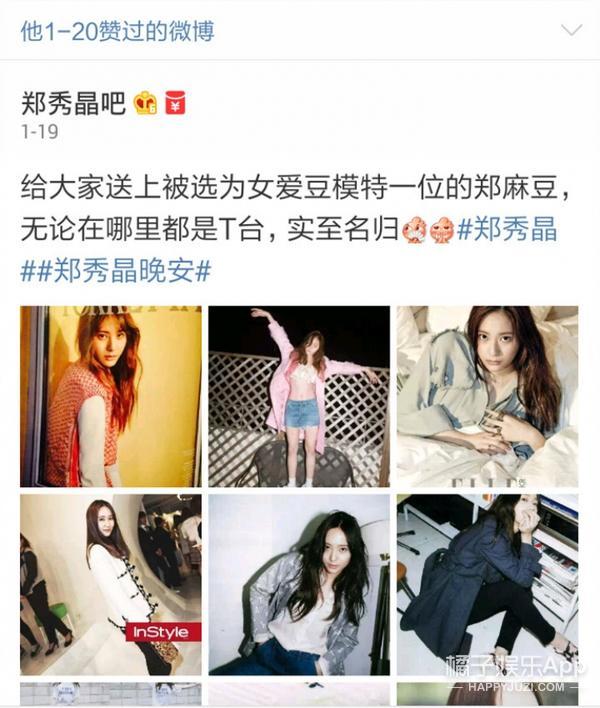
Task: View the photo with pink coat and denim skirt
Action: point(299,396)
